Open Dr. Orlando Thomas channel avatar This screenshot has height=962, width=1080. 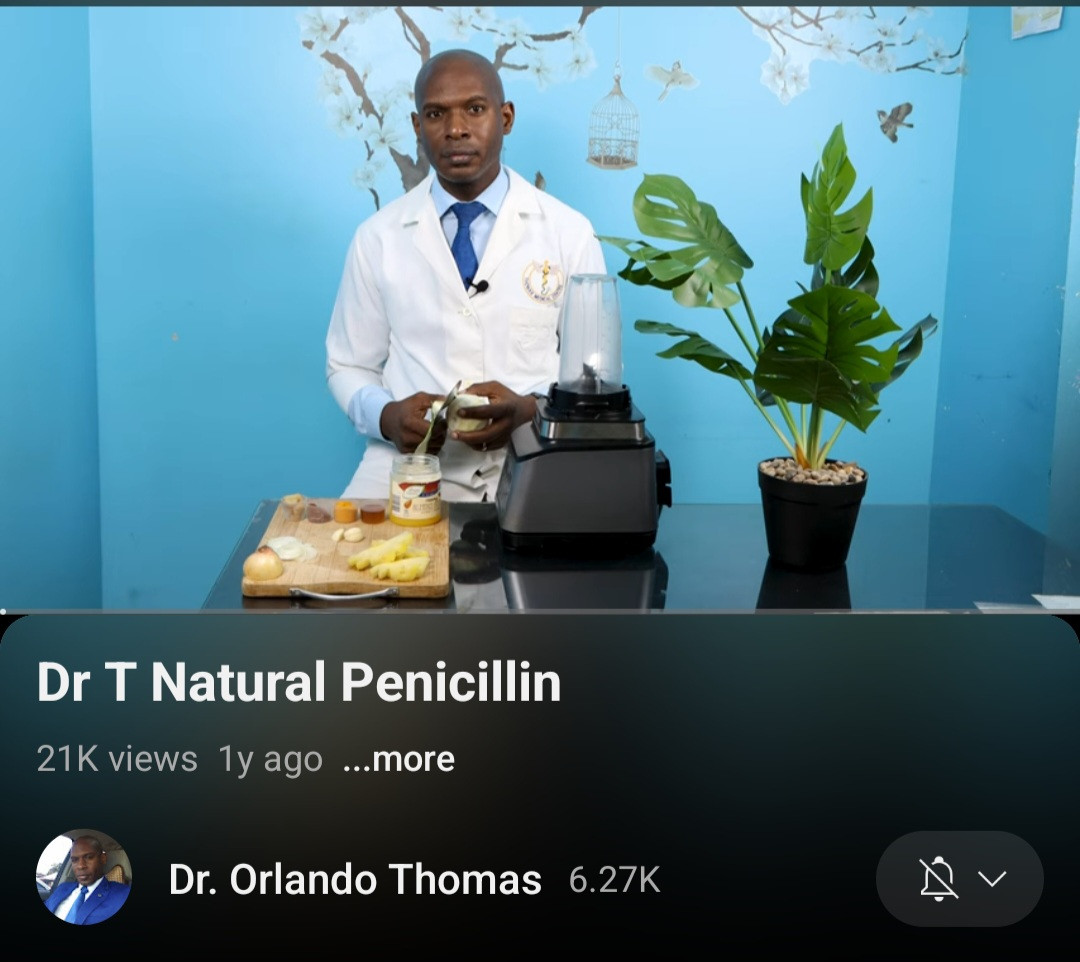[x=84, y=877]
